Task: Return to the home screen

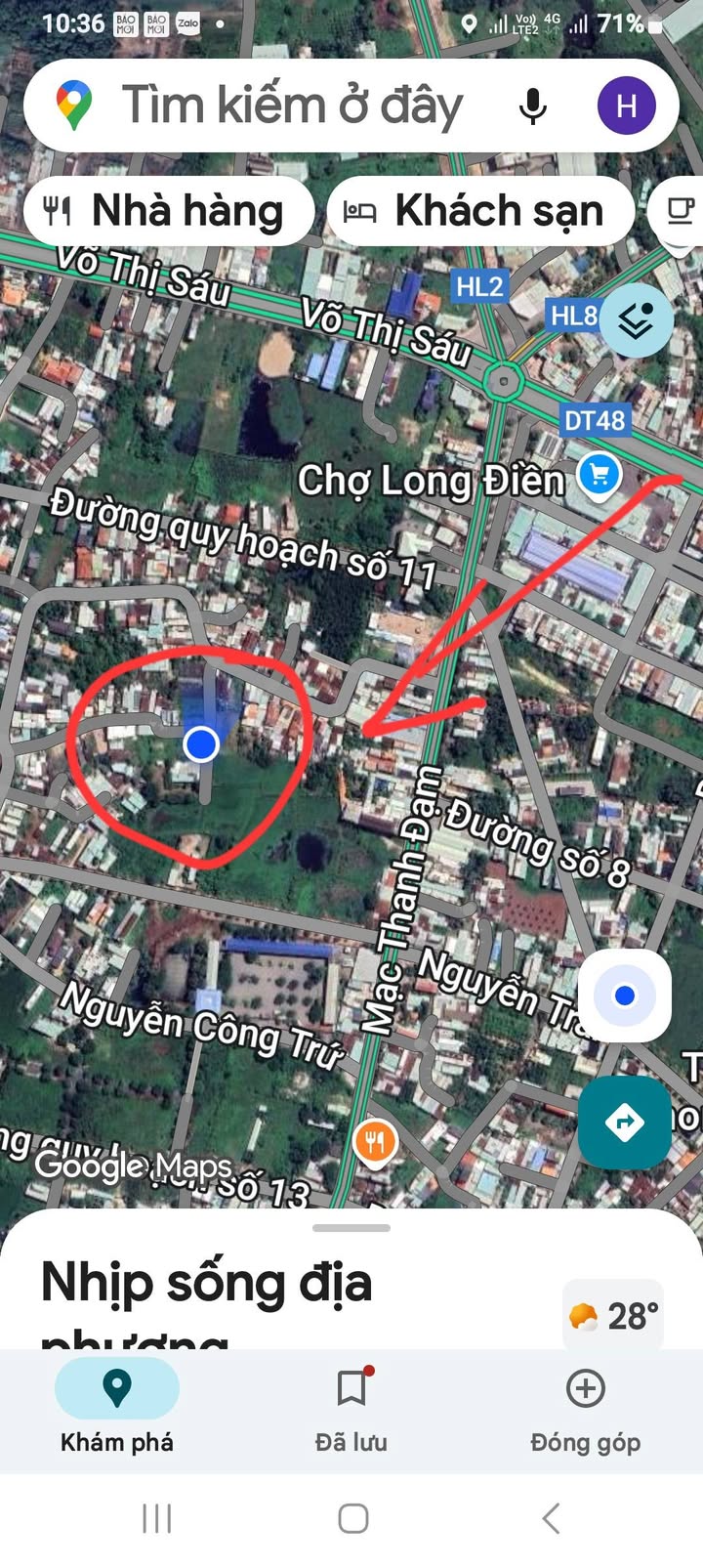Action: click(352, 1518)
